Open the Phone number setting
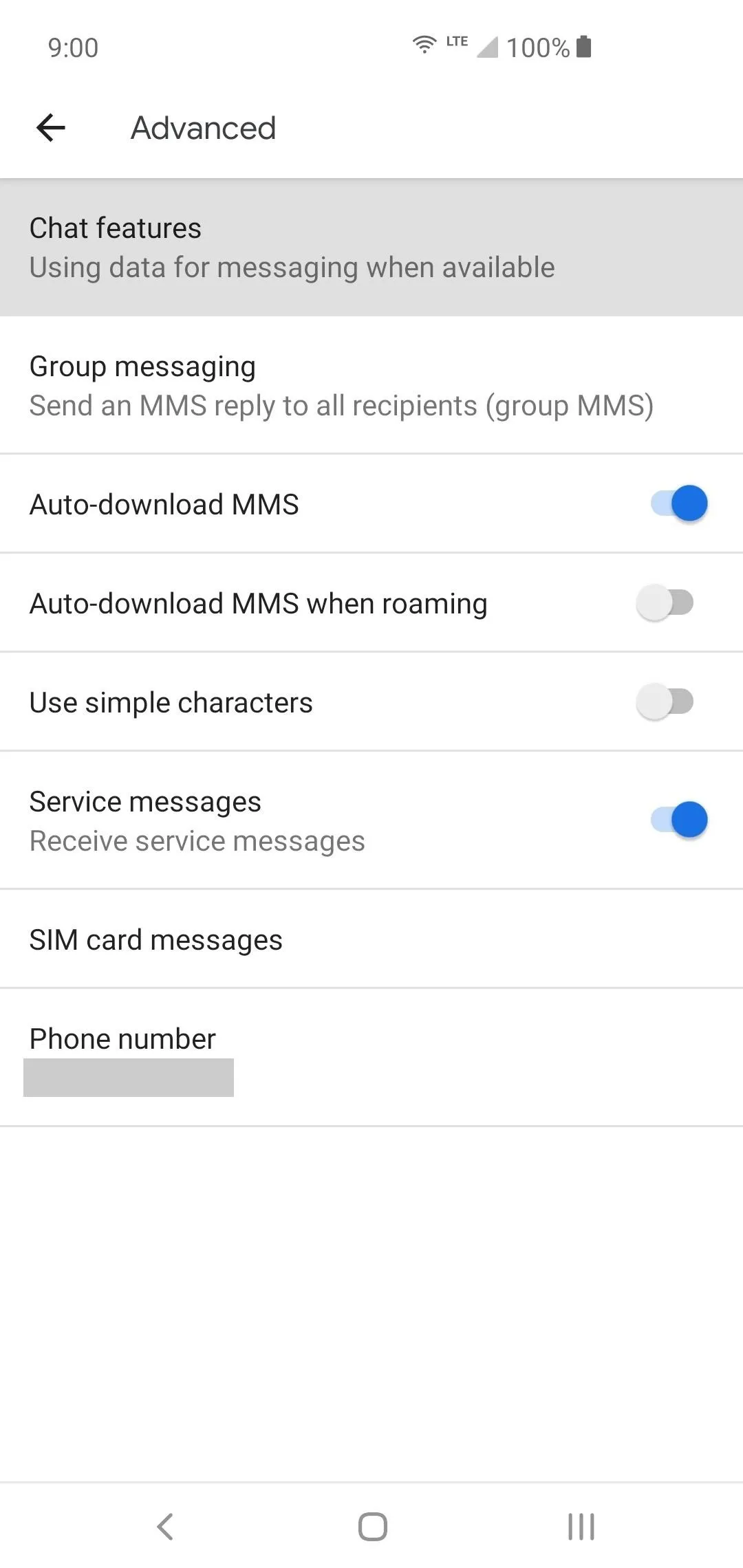743x1568 pixels. (x=371, y=1058)
